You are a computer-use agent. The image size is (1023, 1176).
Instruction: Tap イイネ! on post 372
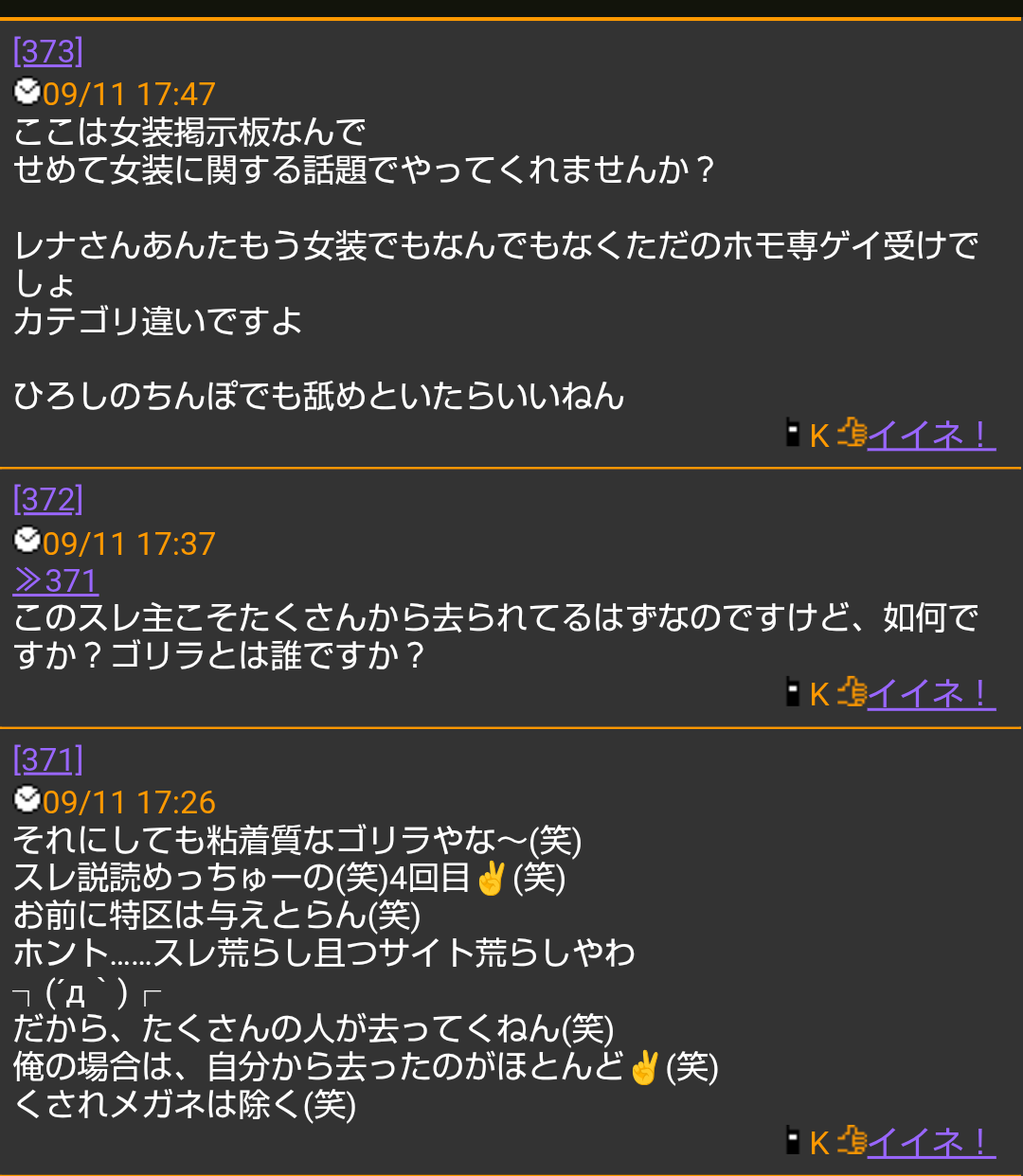pyautogui.click(x=929, y=694)
